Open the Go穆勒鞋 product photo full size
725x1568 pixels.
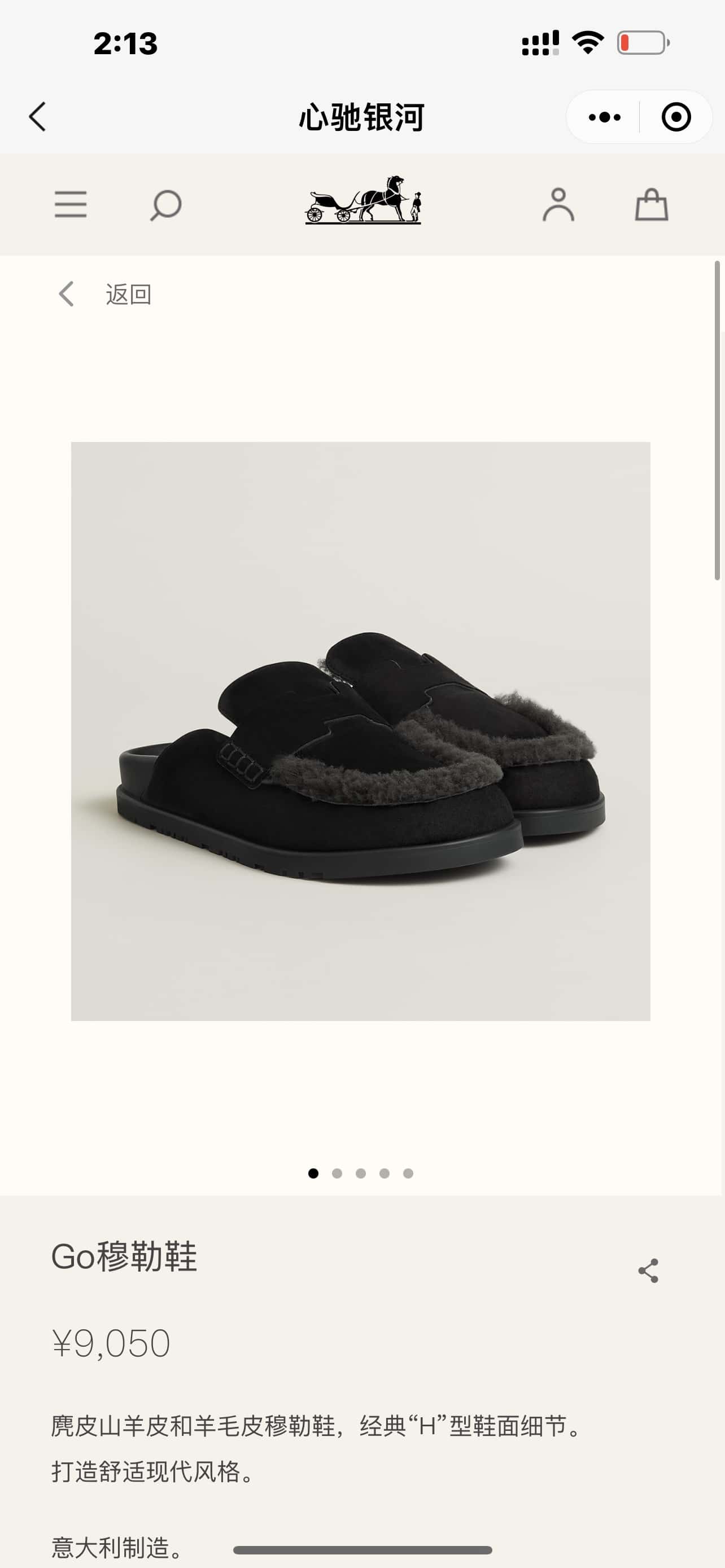(x=360, y=731)
